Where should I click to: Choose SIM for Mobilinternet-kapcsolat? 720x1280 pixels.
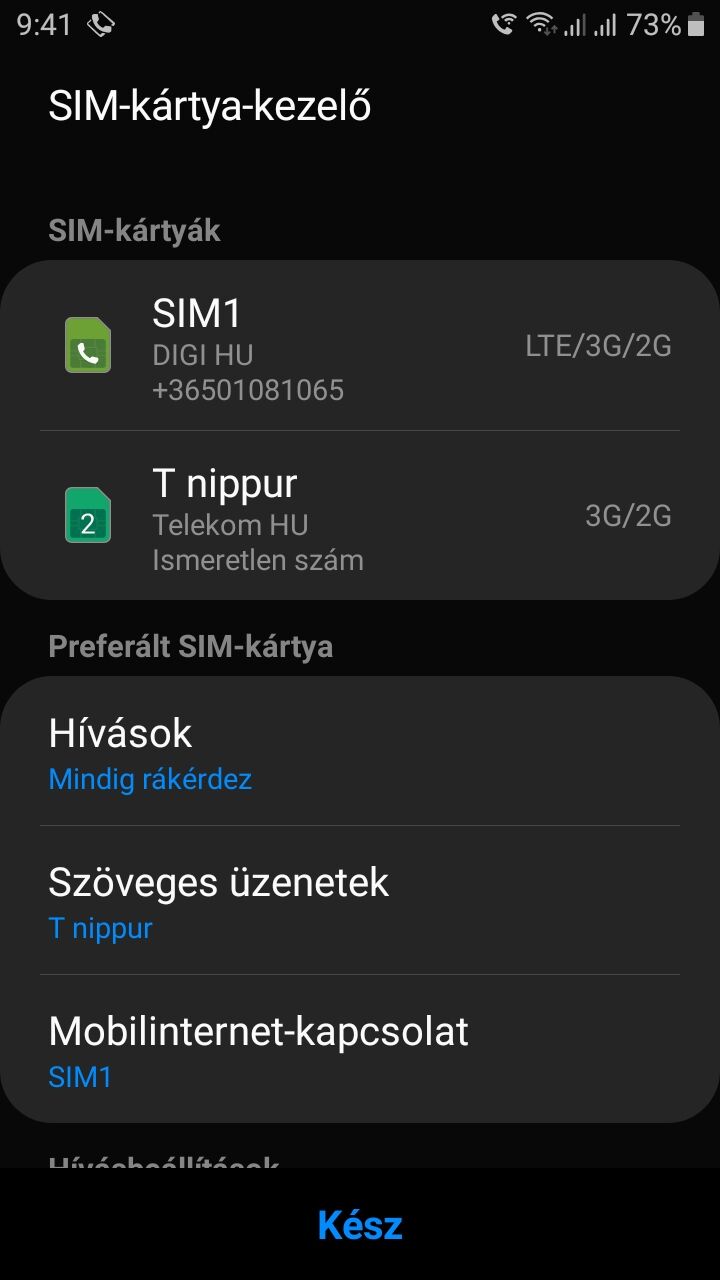(360, 1049)
